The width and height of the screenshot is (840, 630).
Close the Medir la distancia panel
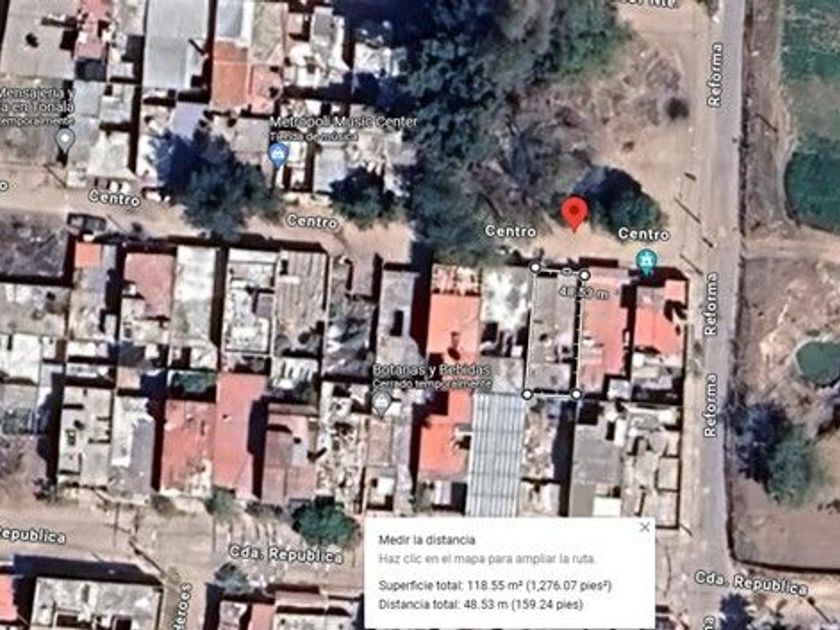pyautogui.click(x=644, y=527)
